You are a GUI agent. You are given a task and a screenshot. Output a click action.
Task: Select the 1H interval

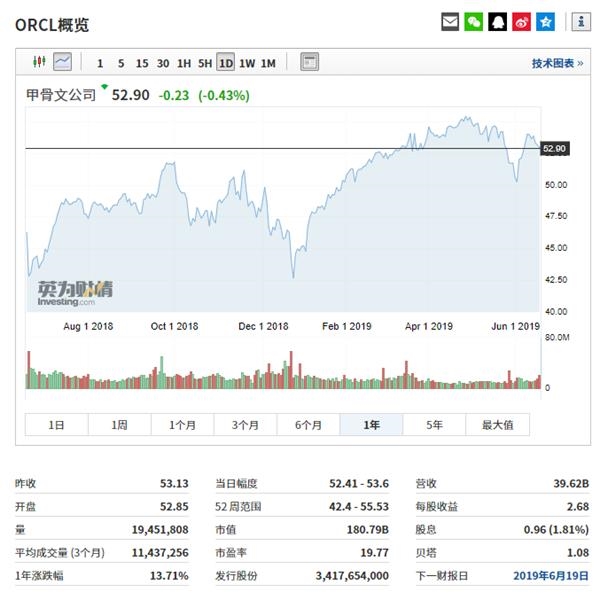click(184, 63)
